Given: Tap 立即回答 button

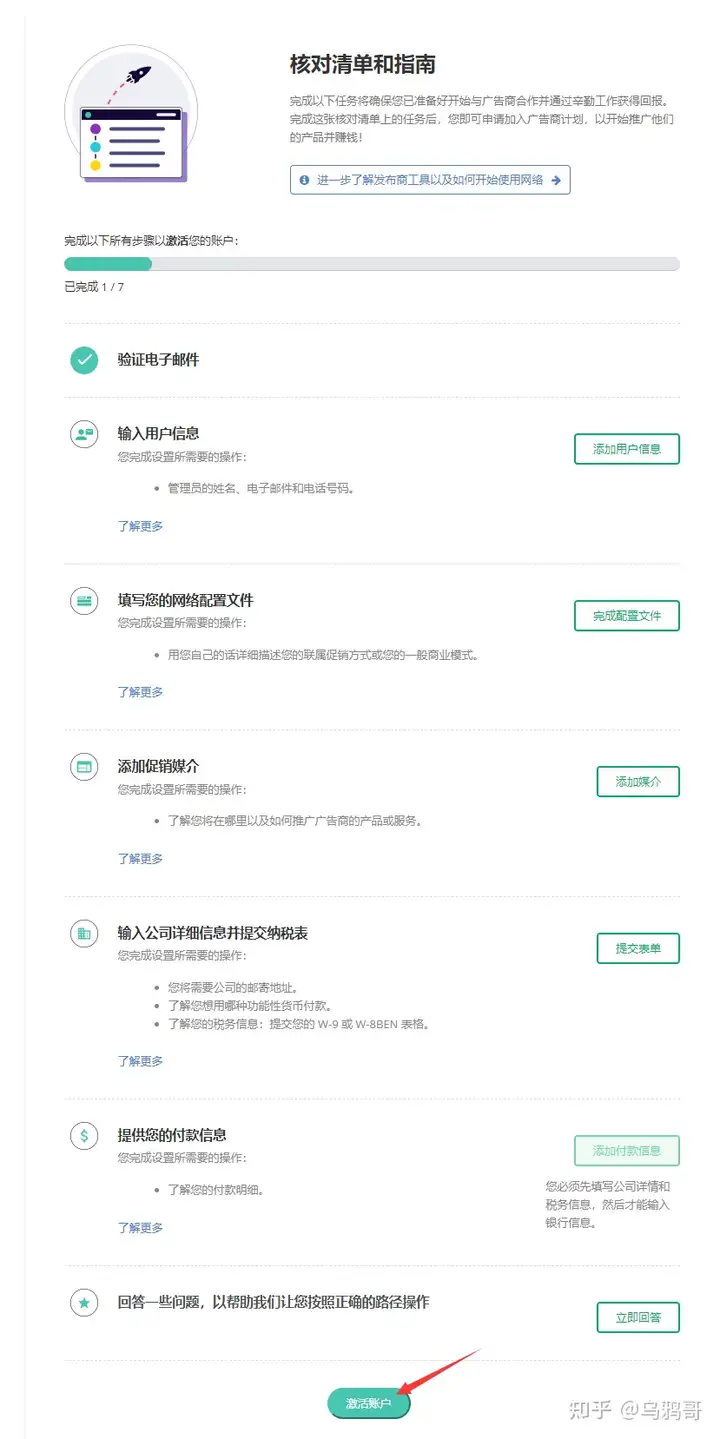Looking at the screenshot, I should tap(638, 1317).
